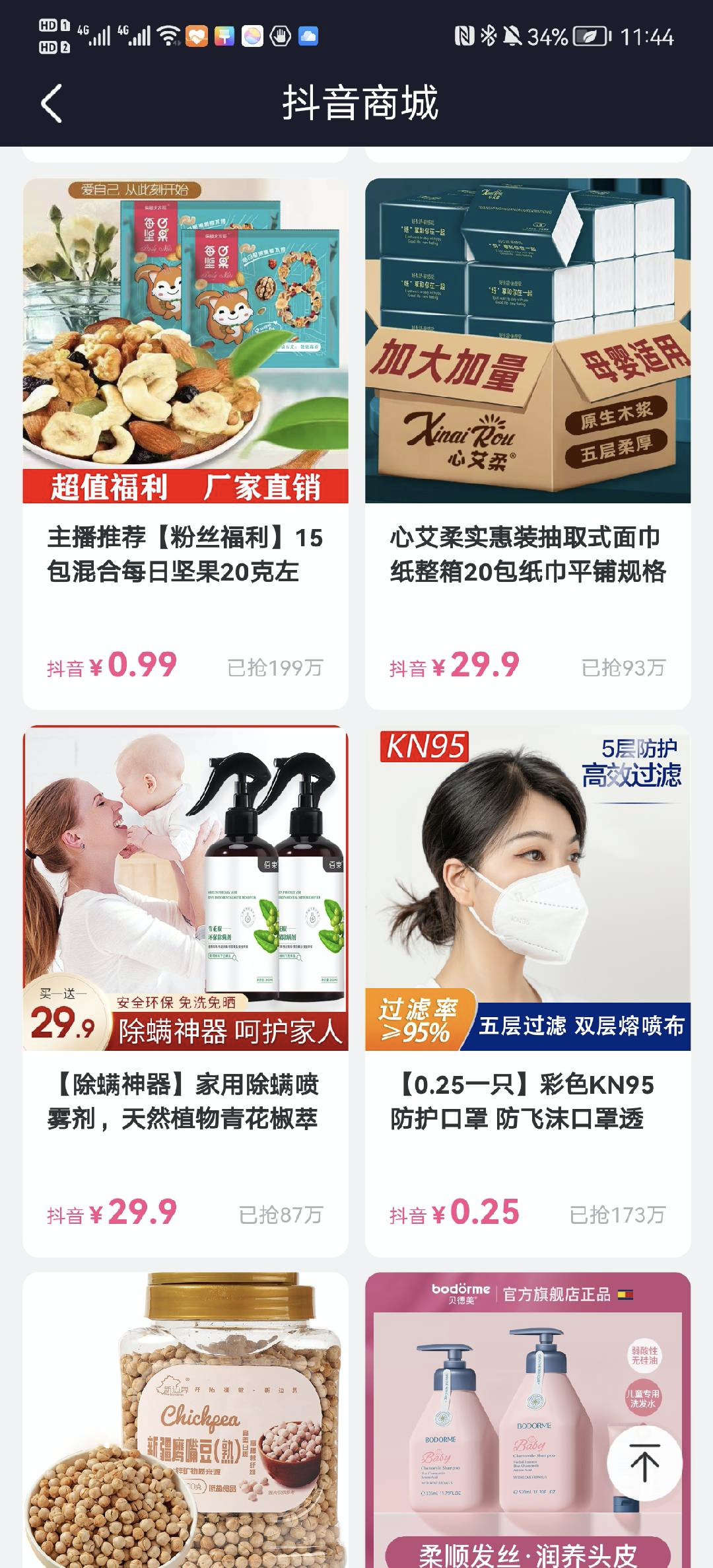Open the 混合每日坚果 product card
The image size is (713, 1568).
pyautogui.click(x=186, y=443)
